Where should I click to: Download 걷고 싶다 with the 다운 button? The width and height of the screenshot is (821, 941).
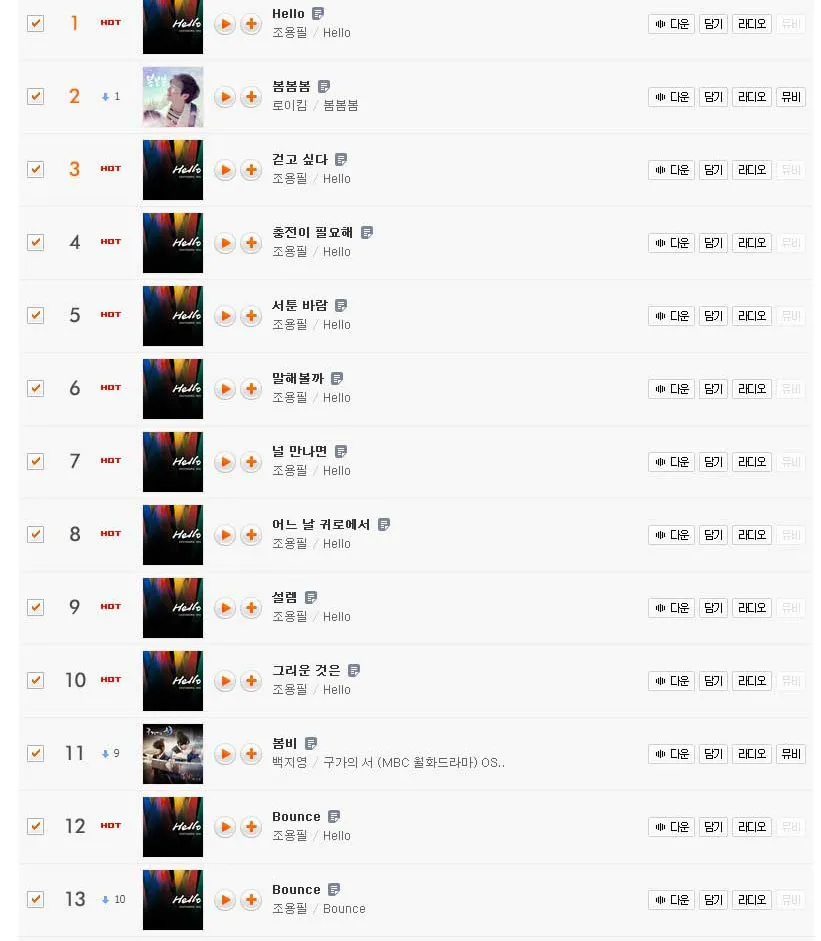point(671,170)
